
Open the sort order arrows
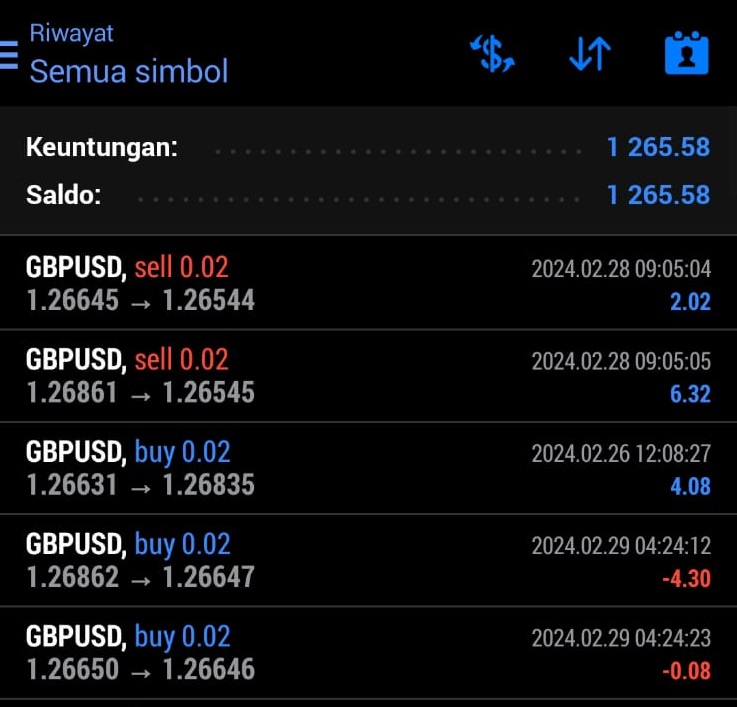(589, 54)
